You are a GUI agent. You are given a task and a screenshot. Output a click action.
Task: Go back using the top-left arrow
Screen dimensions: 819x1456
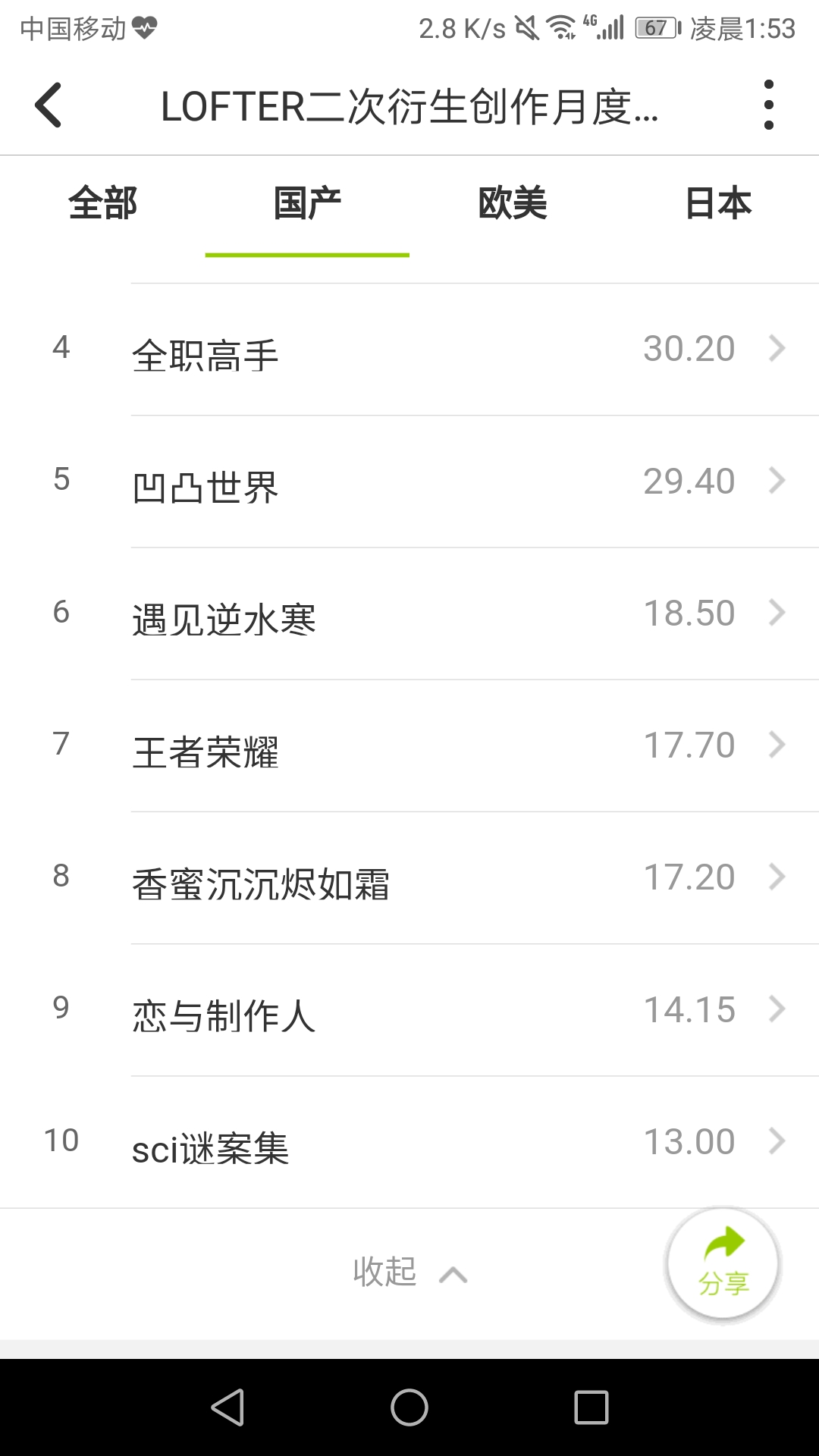pos(49,105)
